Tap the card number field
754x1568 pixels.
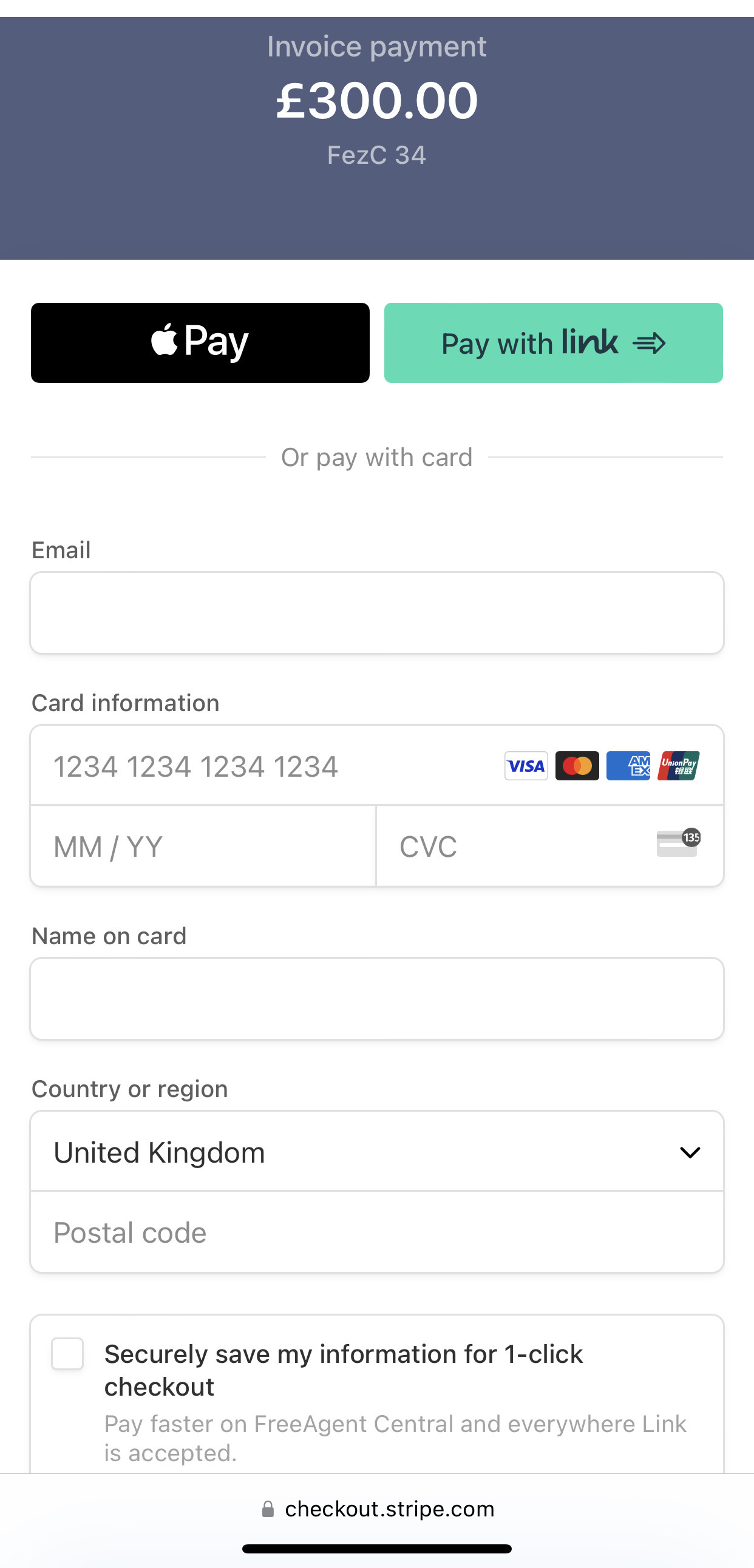click(x=268, y=766)
